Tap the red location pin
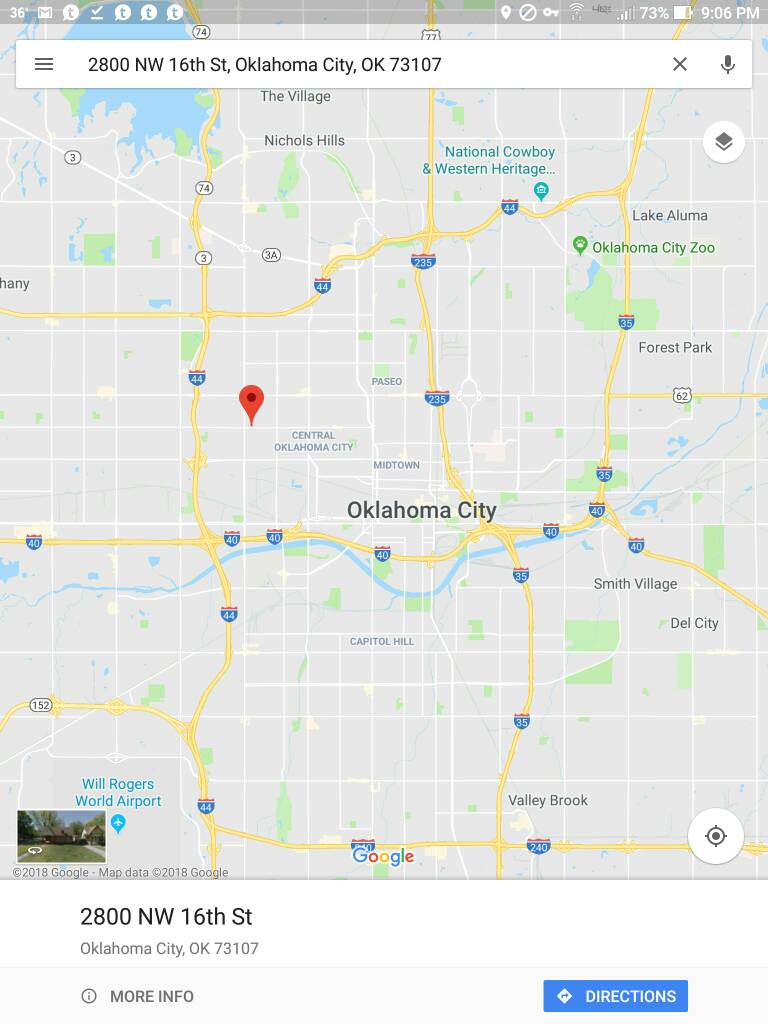The image size is (768, 1024). [x=251, y=403]
